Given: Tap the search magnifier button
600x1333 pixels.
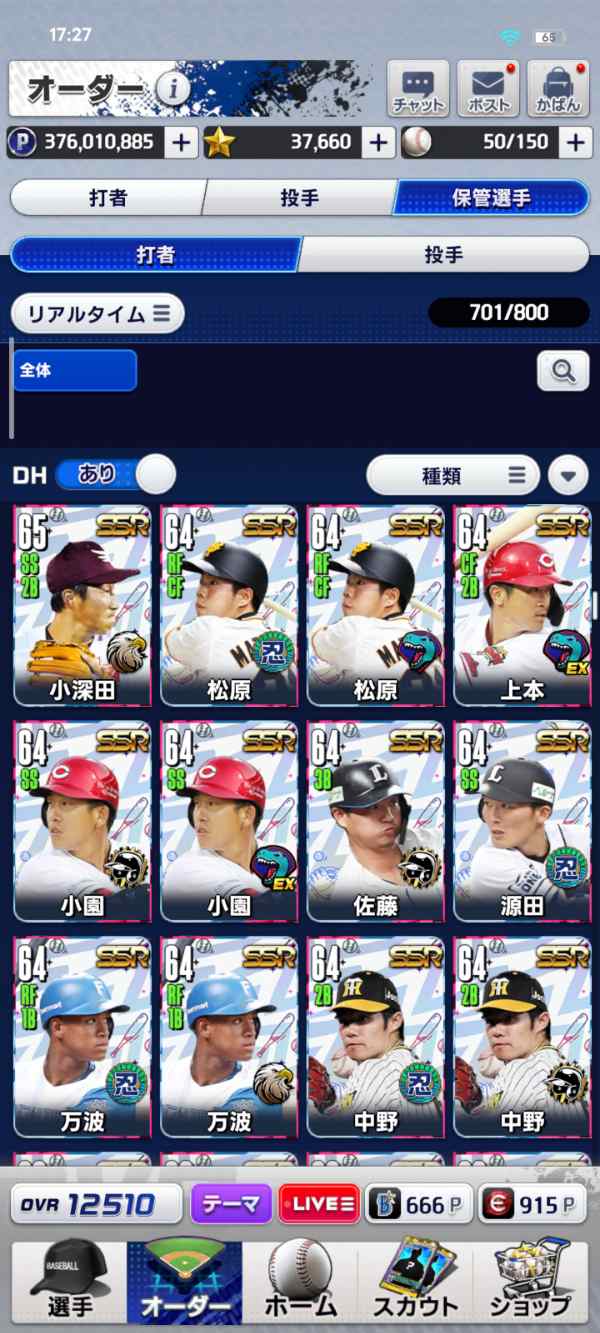Looking at the screenshot, I should 563,372.
